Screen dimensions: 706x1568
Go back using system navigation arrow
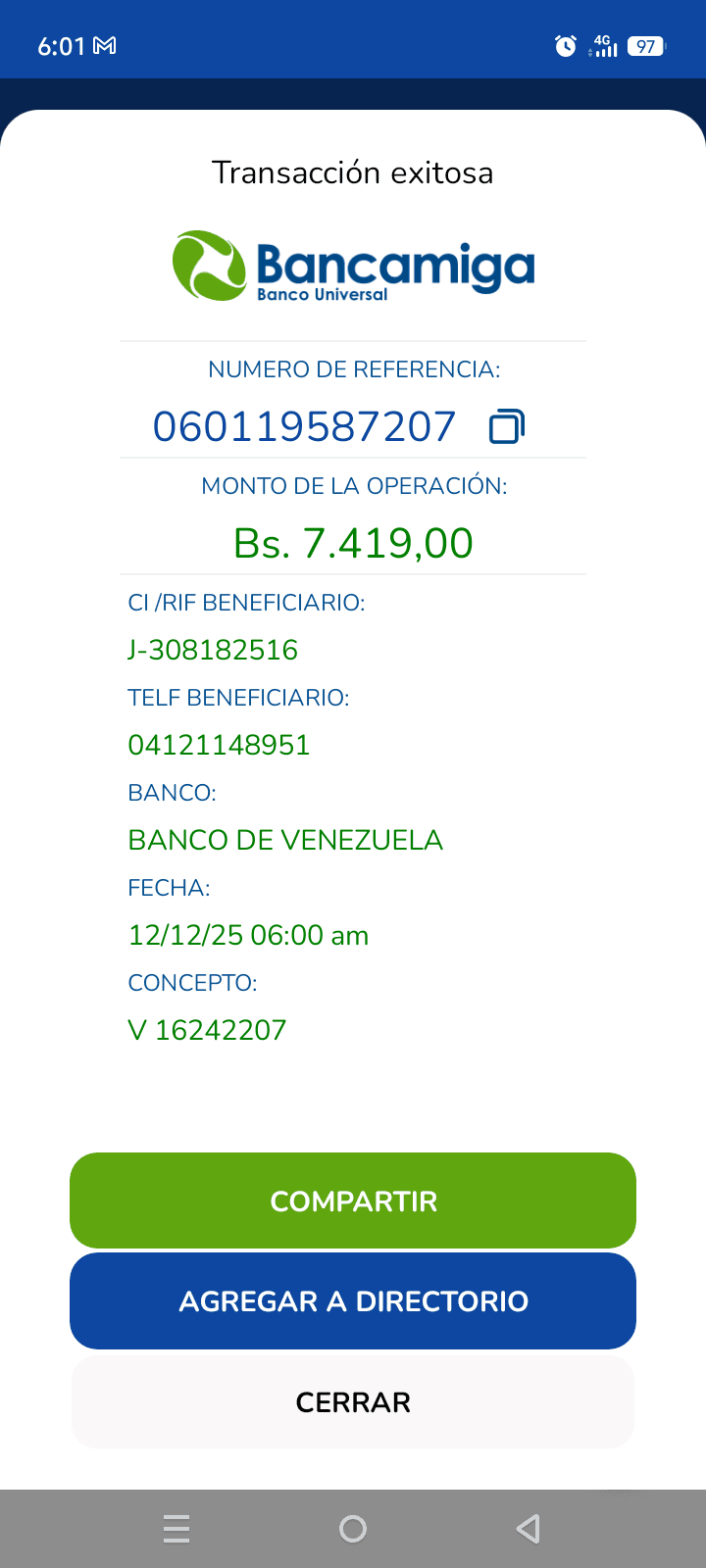click(x=529, y=1529)
